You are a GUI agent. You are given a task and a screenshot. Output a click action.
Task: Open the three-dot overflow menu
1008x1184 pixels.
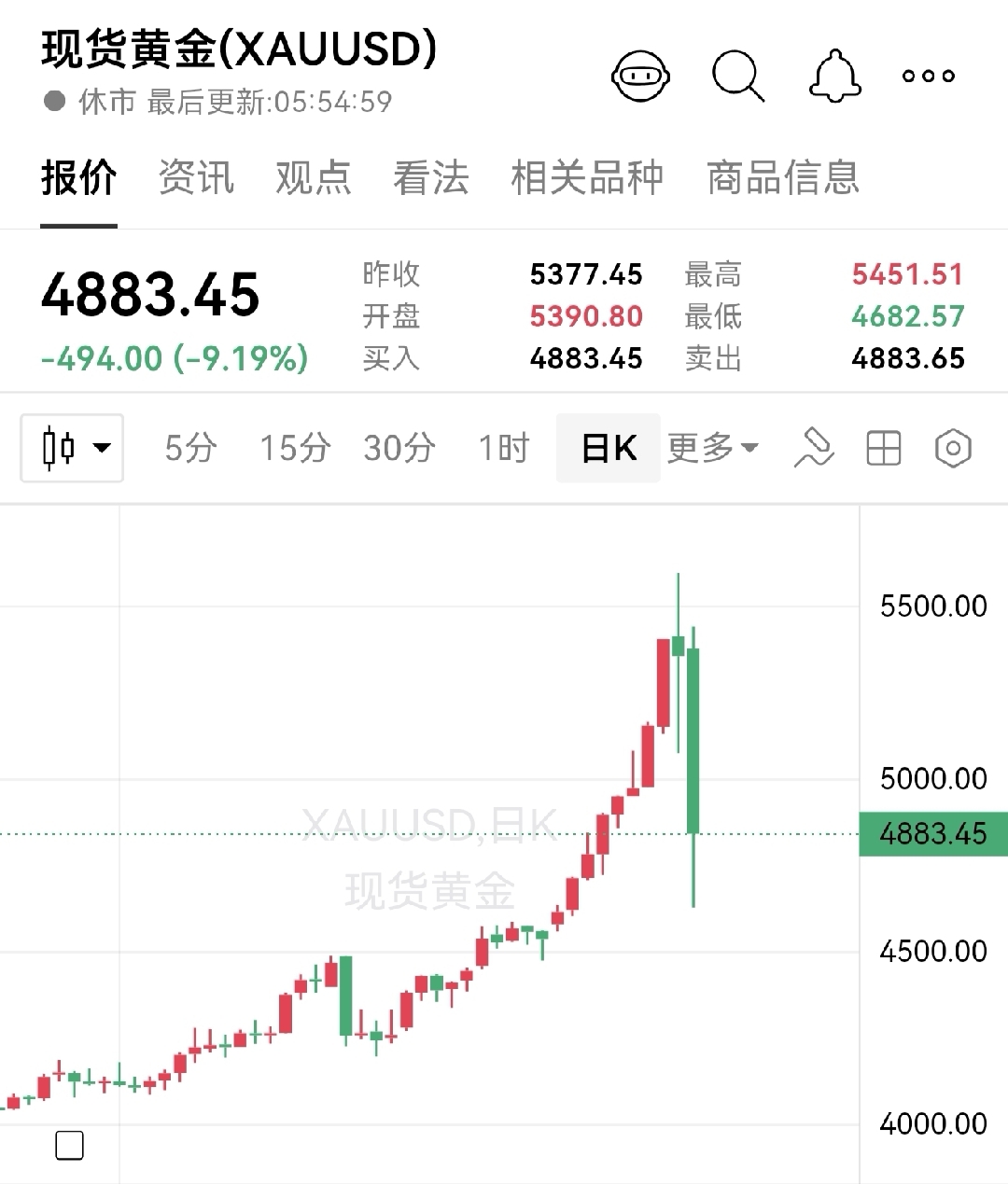pos(928,76)
